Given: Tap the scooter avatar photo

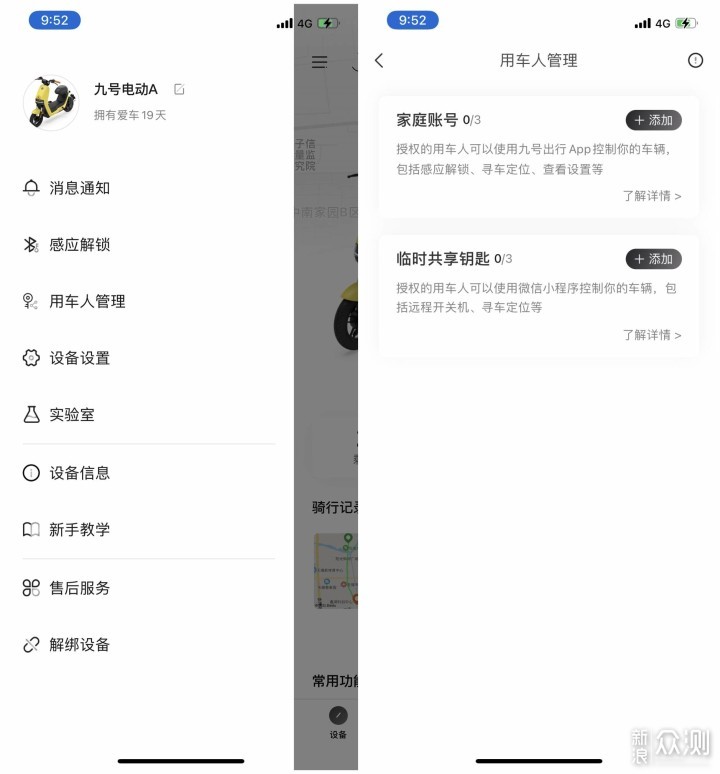Looking at the screenshot, I should pyautogui.click(x=51, y=102).
